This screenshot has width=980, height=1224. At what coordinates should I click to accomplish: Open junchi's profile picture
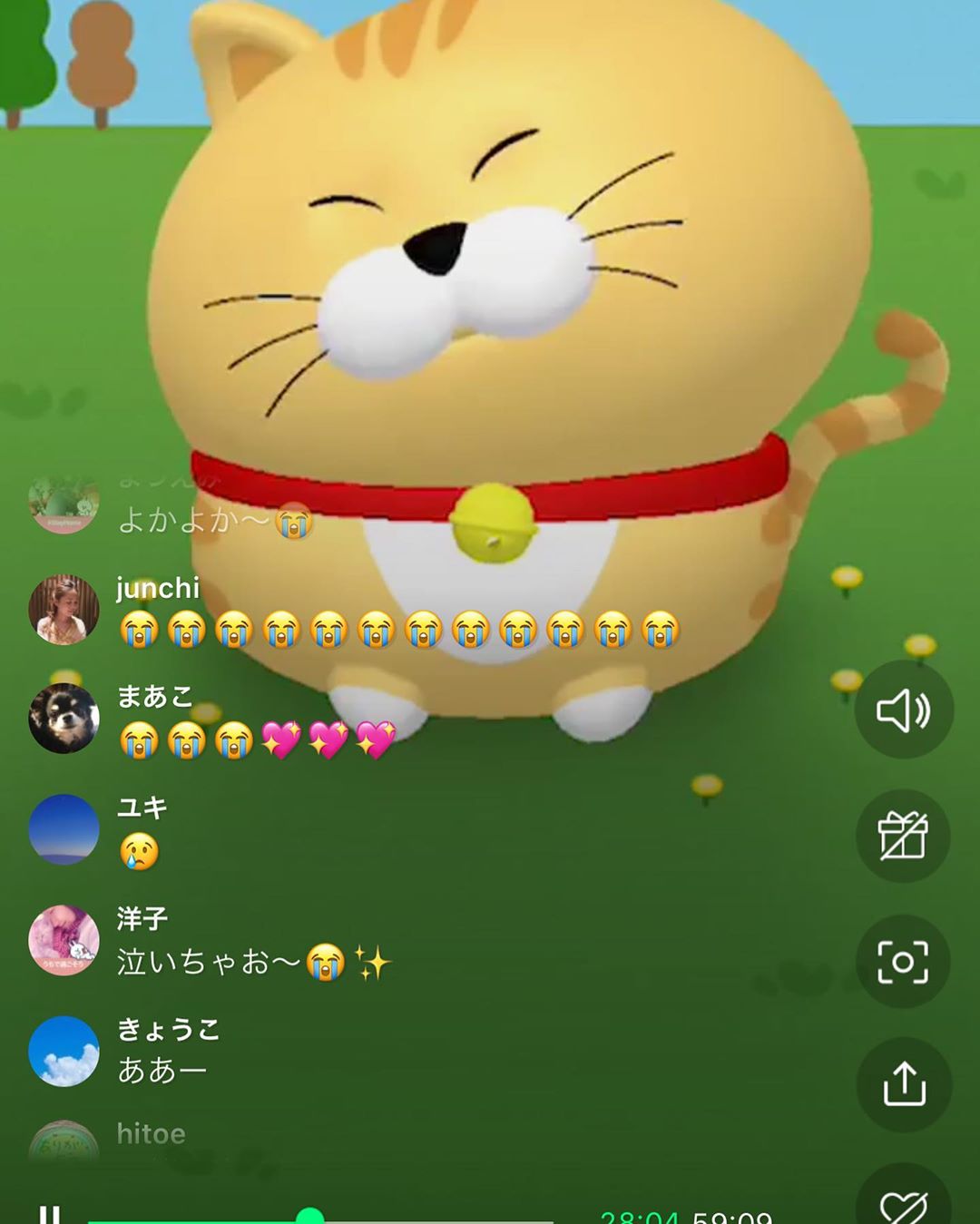64,609
